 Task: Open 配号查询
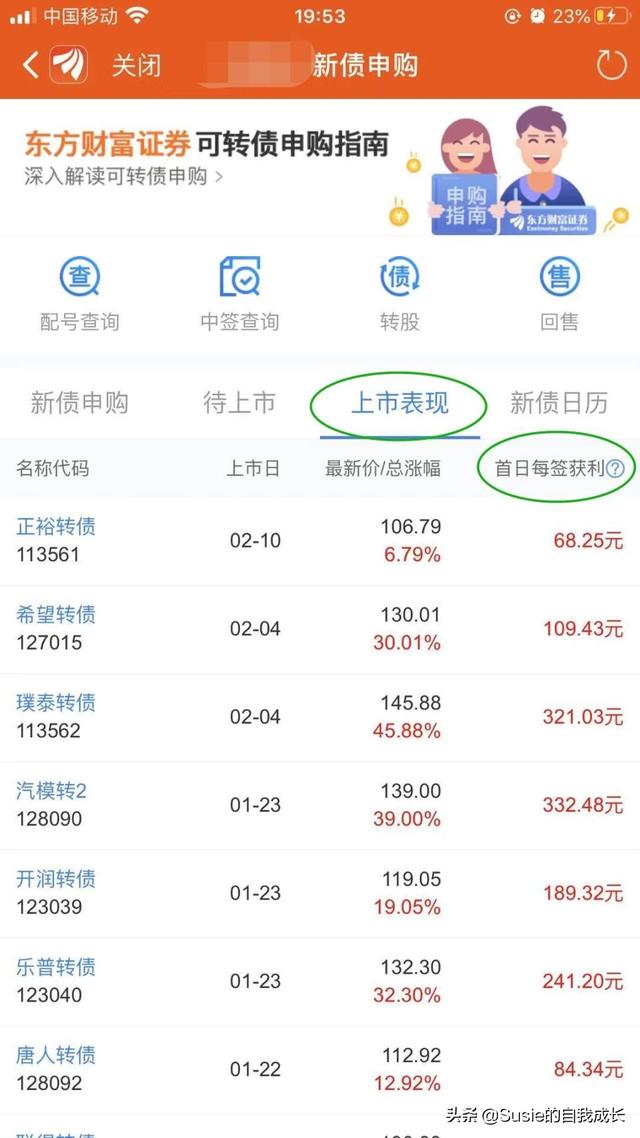point(80,294)
